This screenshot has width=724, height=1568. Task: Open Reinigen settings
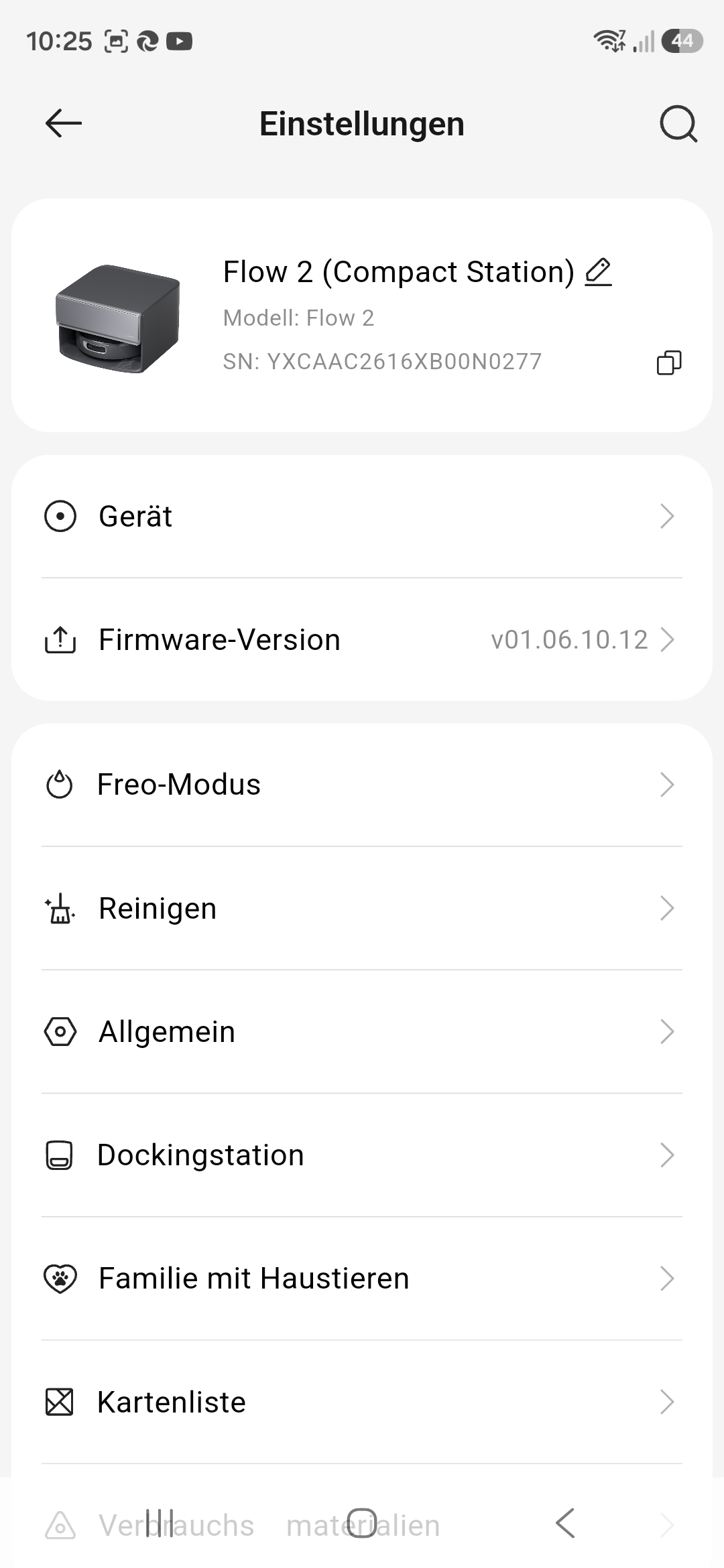(362, 909)
